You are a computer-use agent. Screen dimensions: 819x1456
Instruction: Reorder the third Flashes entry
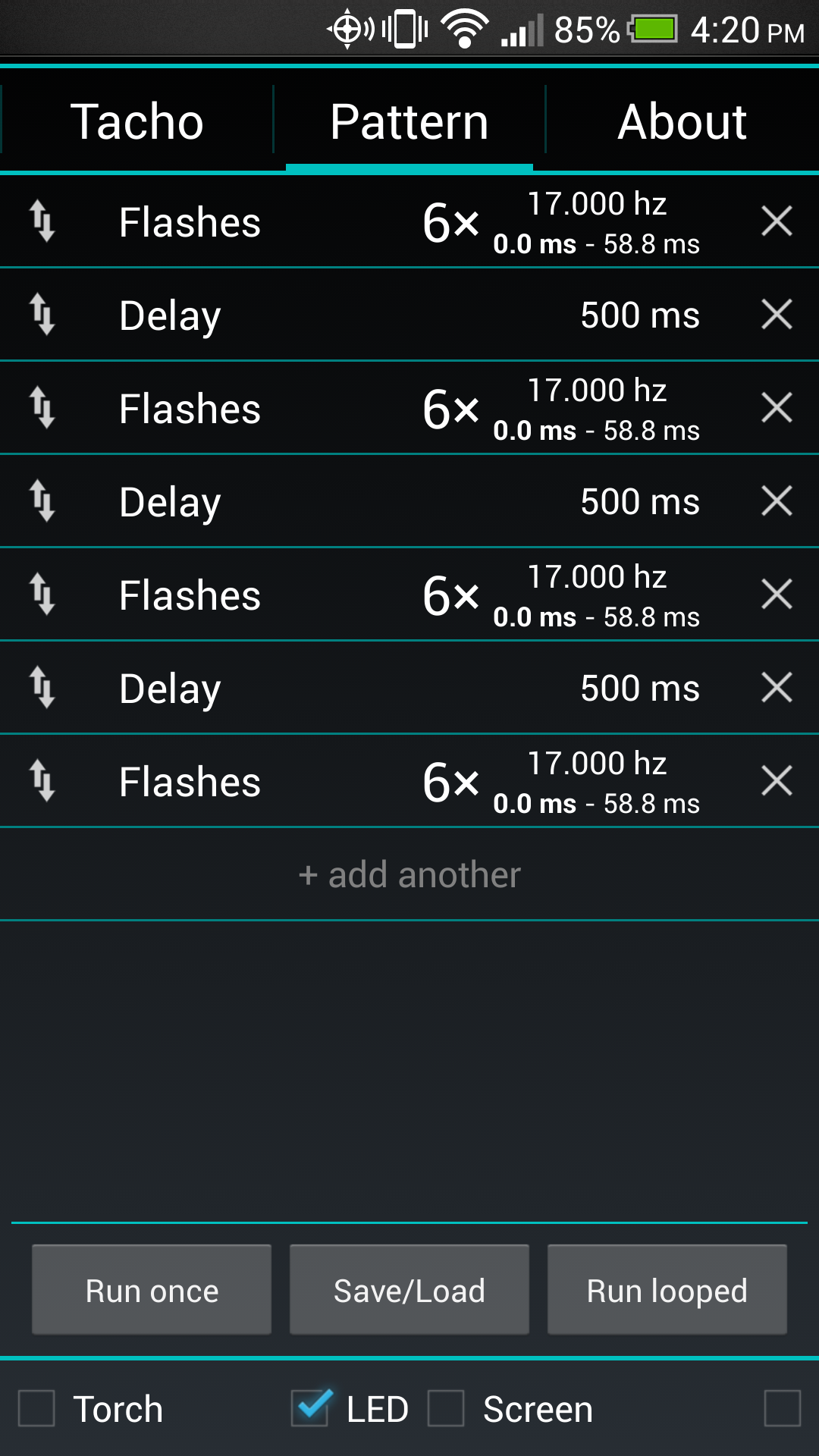click(43, 595)
